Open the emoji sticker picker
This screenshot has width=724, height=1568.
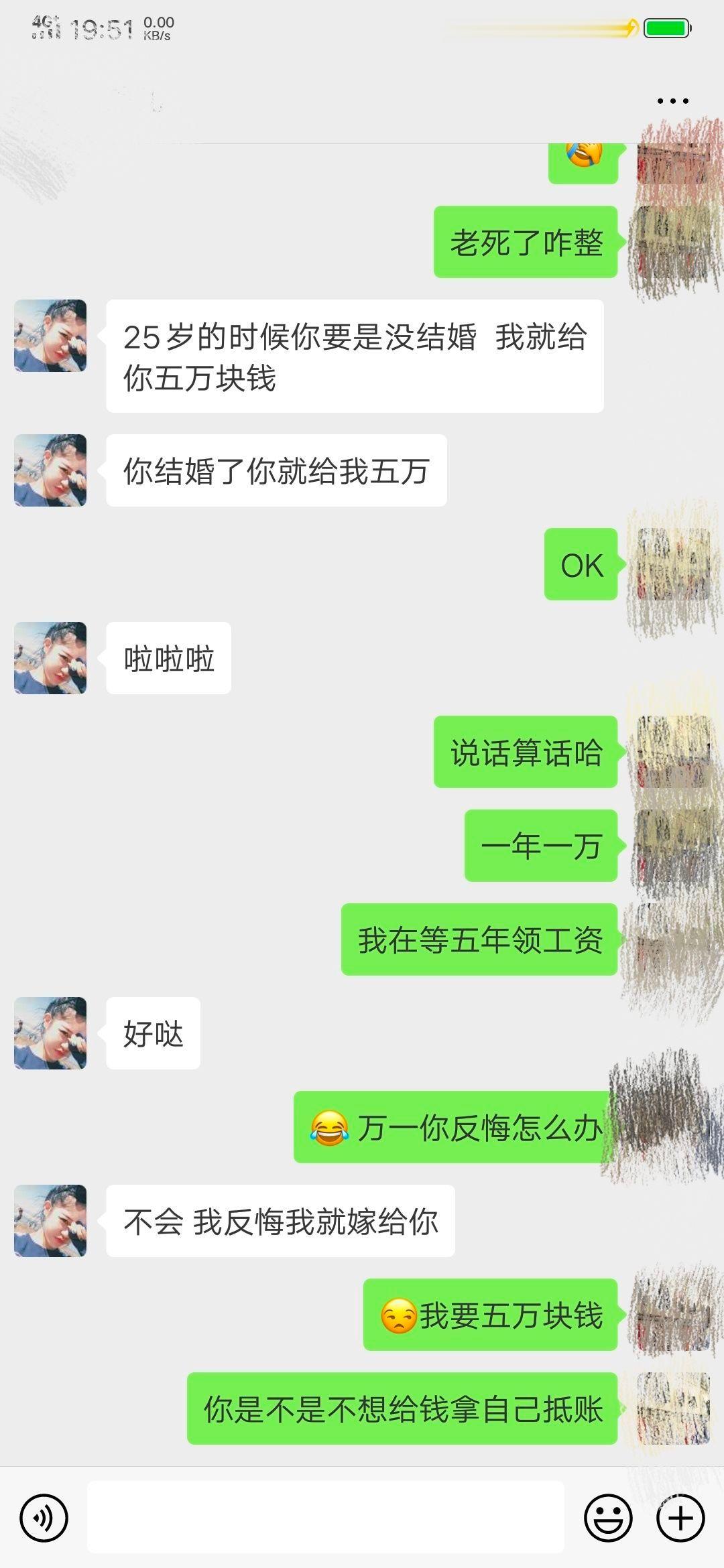[x=608, y=1518]
